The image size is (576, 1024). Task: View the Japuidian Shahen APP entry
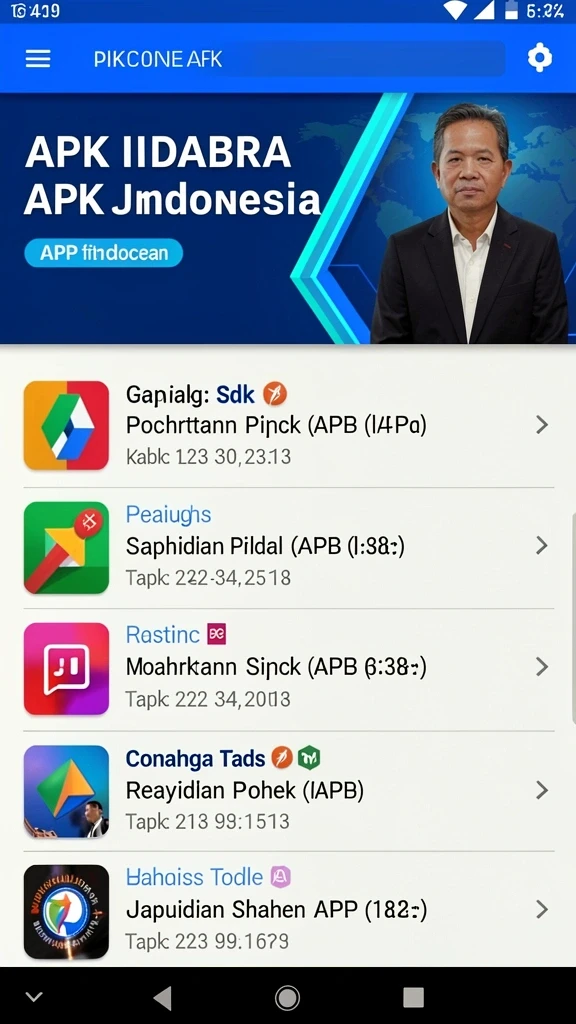point(289,910)
